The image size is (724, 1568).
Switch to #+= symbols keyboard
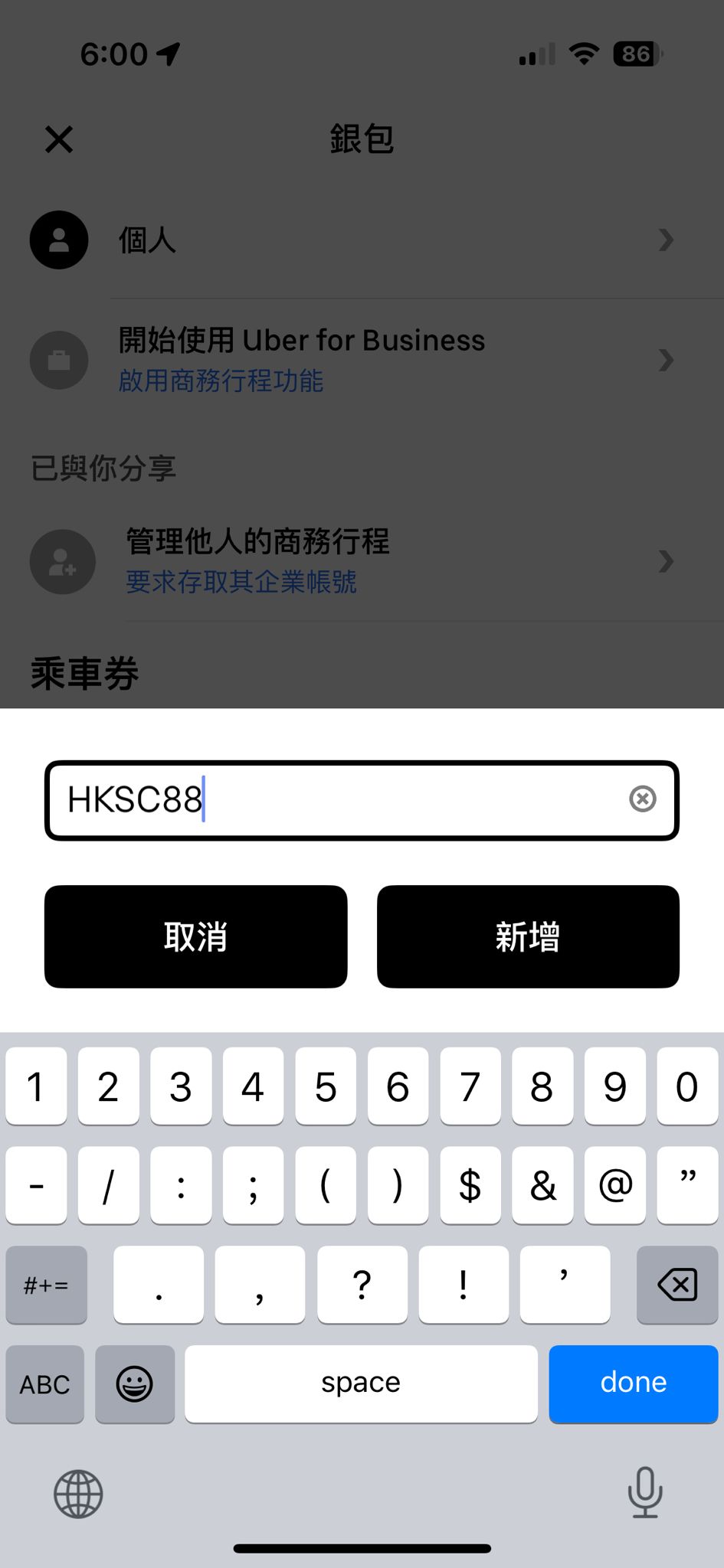46,1285
